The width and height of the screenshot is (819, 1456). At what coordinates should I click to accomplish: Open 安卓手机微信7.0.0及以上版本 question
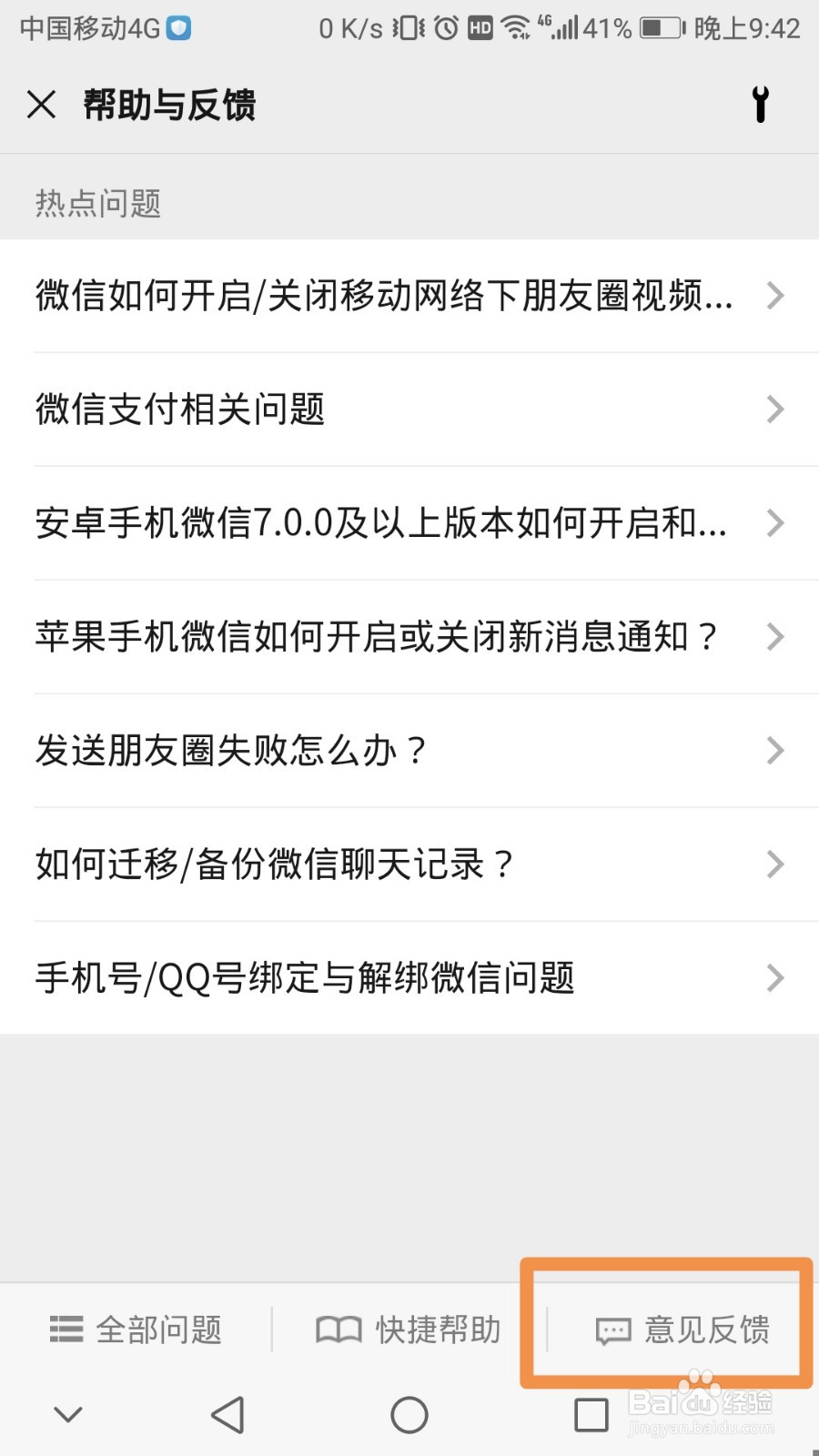tap(409, 523)
